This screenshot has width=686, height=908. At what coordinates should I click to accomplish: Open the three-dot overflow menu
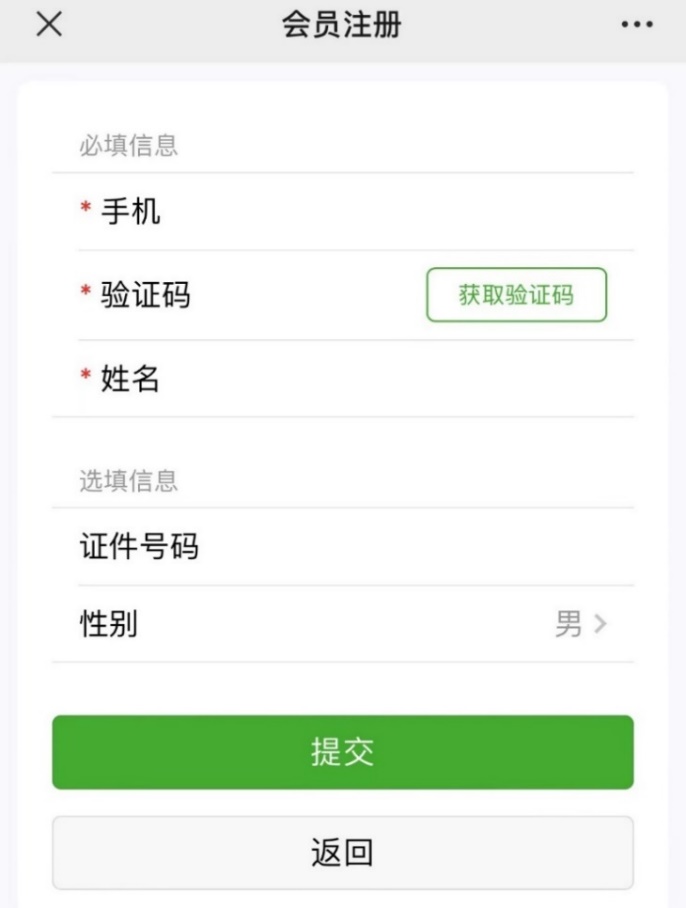coord(637,26)
